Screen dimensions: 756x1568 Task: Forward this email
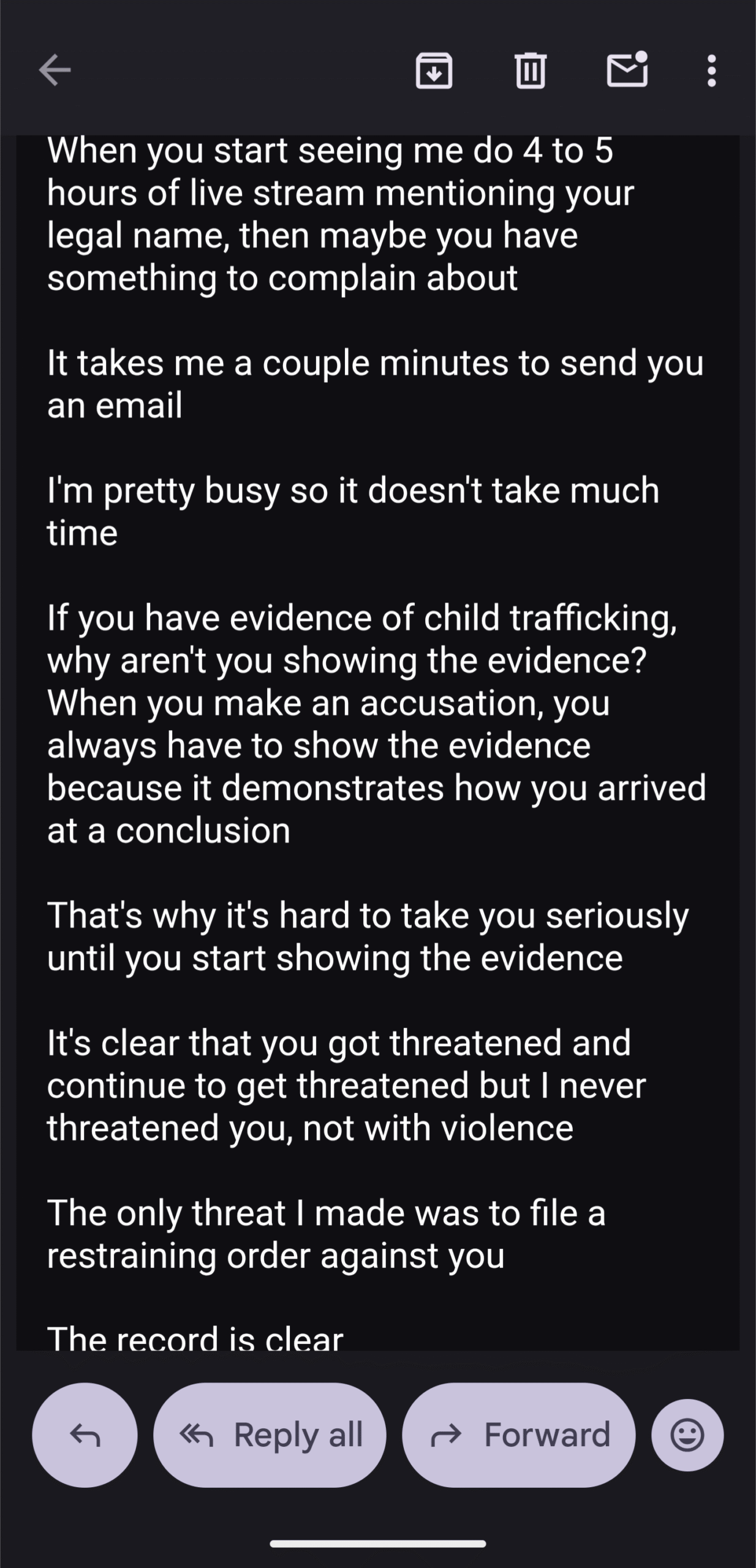(x=518, y=1434)
